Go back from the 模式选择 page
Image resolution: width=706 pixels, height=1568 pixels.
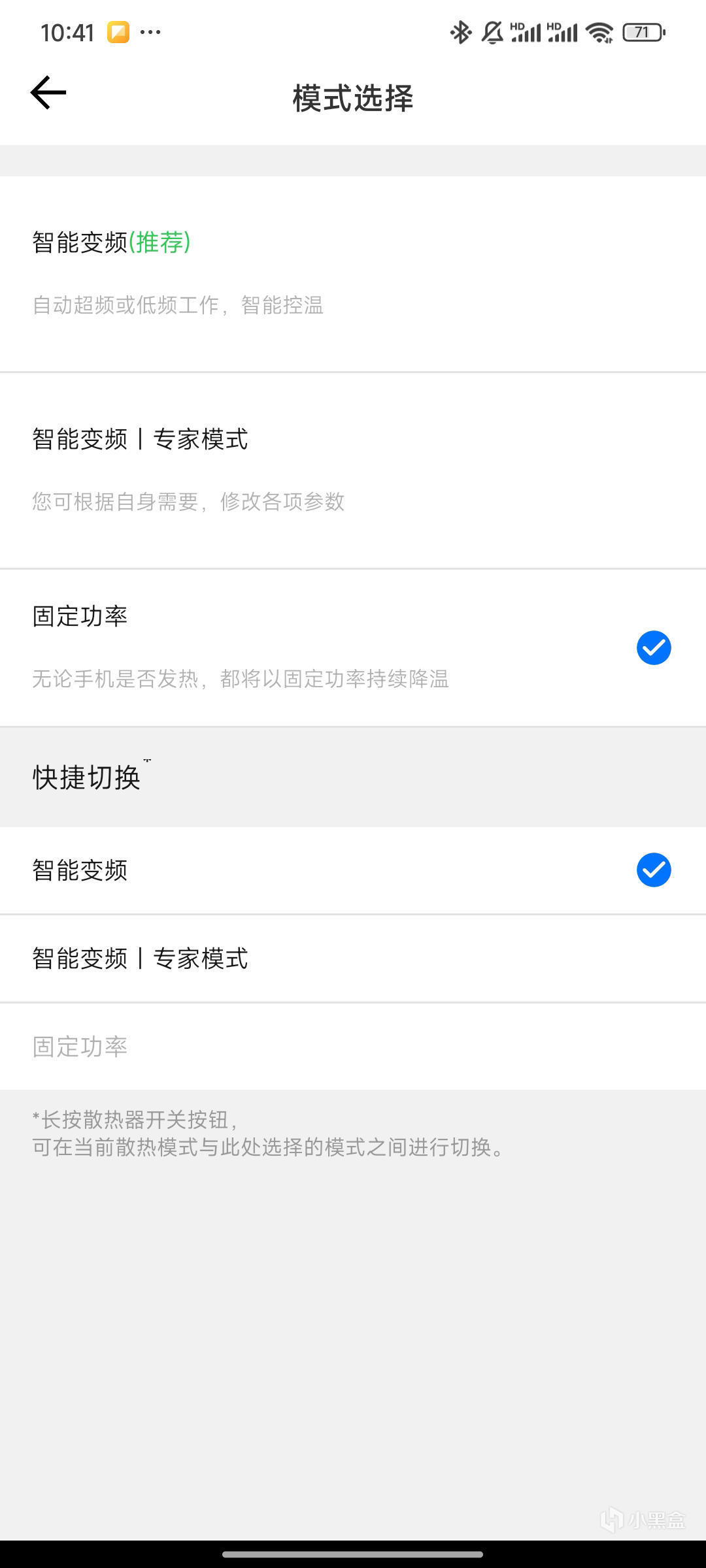(x=48, y=93)
